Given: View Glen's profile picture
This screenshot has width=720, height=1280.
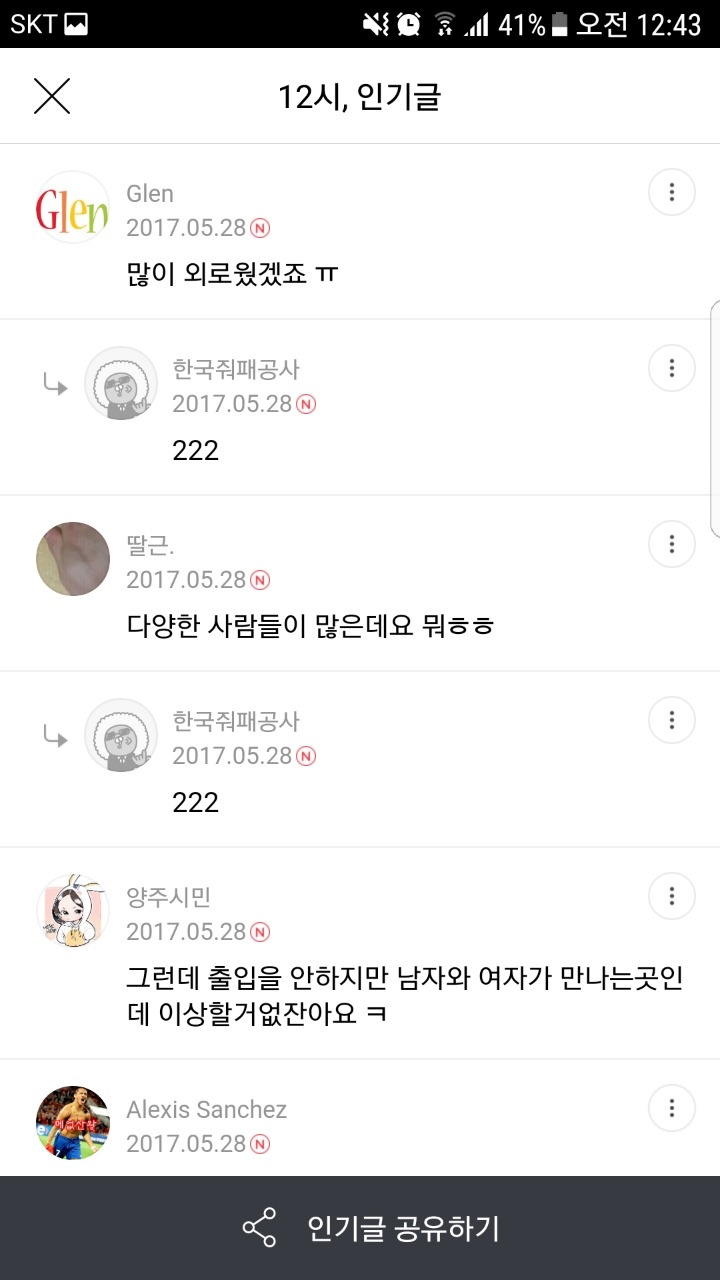Looking at the screenshot, I should pyautogui.click(x=73, y=208).
